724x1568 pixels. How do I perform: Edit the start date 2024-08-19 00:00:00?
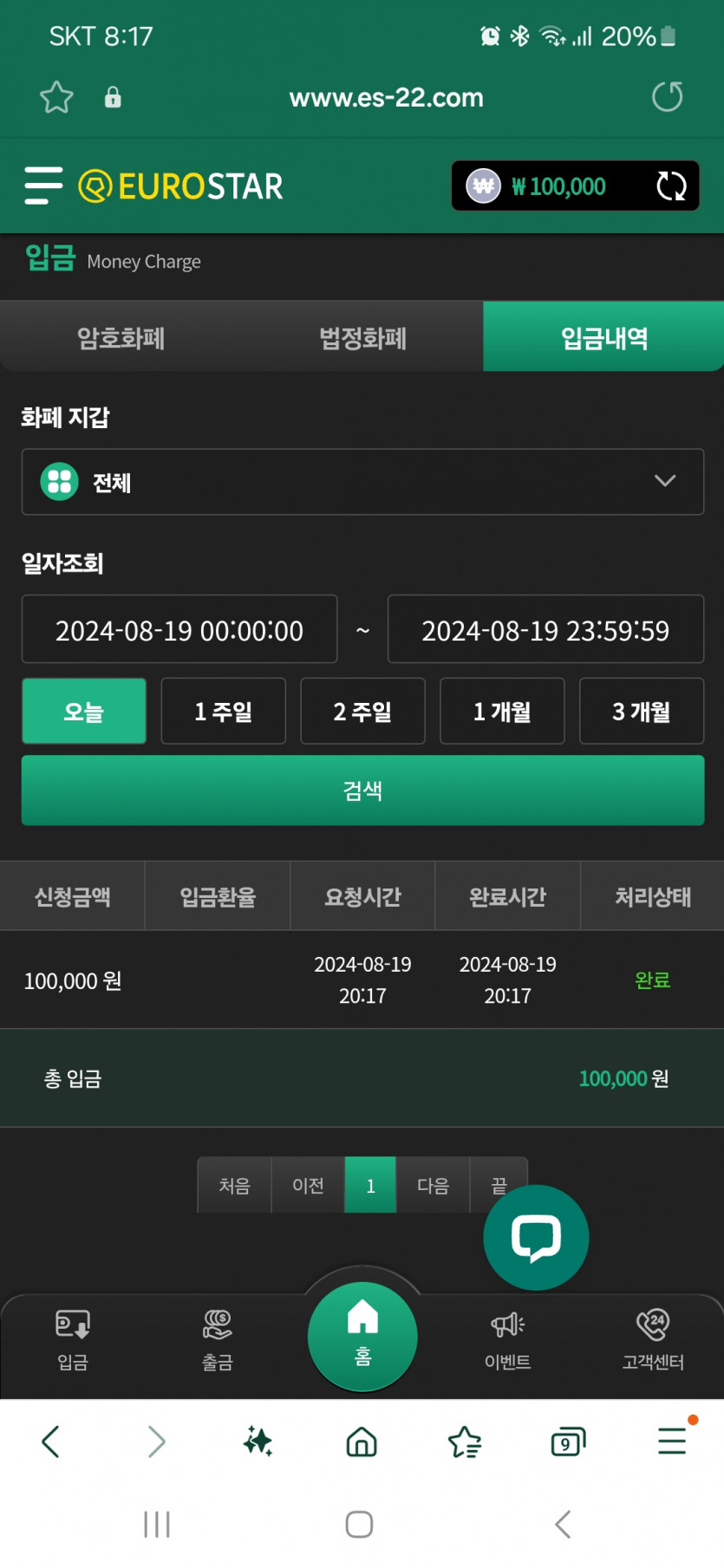pos(179,629)
